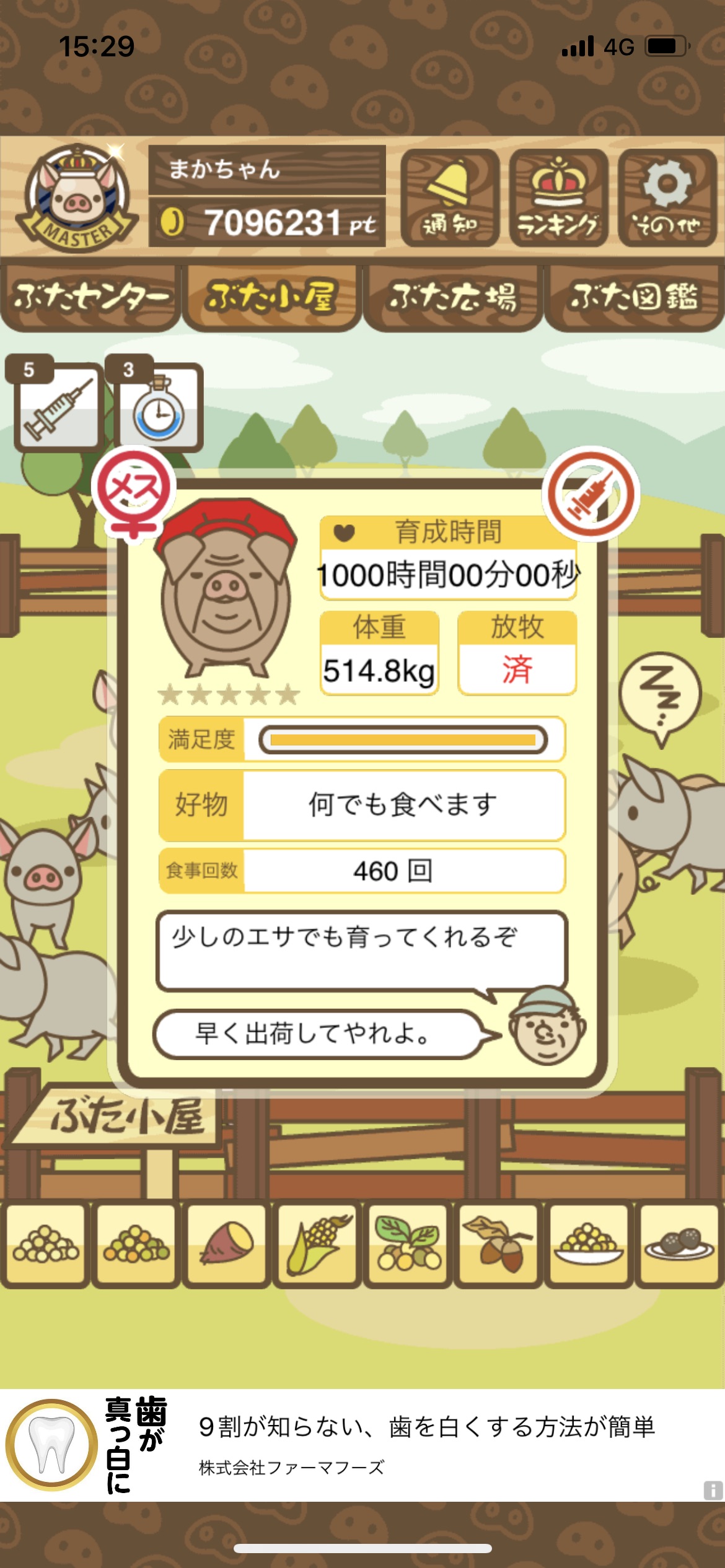Open the ランキング crown button
Viewport: 725px width, 1568px height.
[x=558, y=198]
